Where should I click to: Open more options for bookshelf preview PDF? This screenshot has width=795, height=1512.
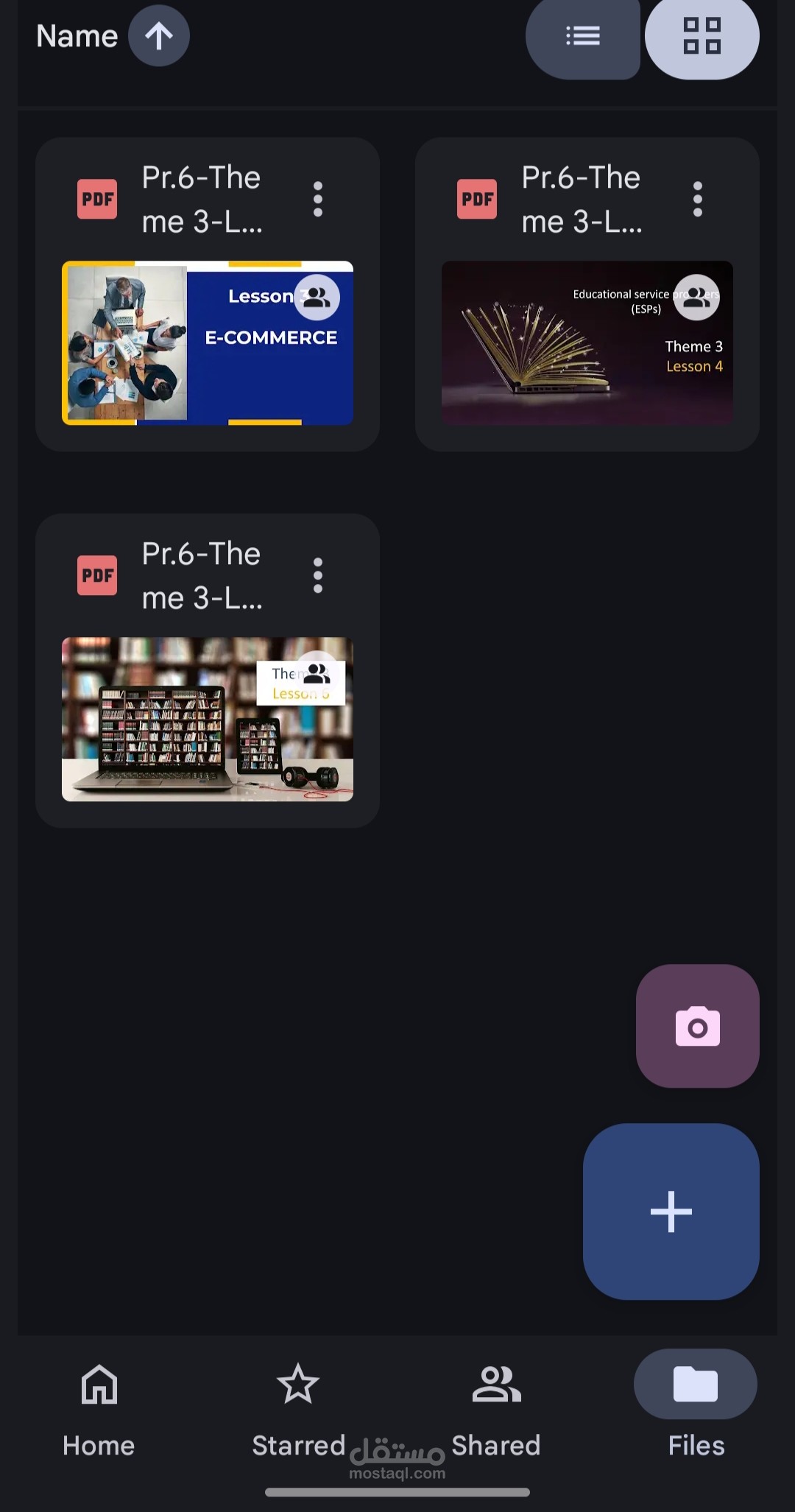(317, 576)
